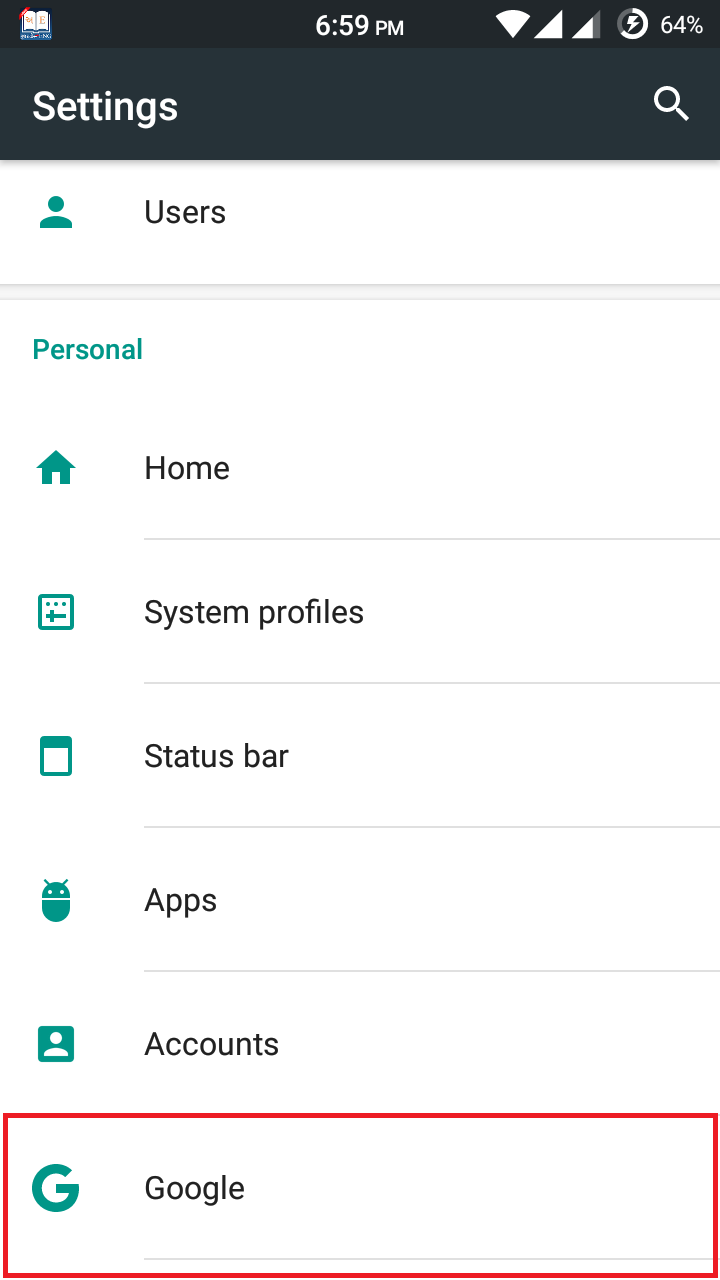Screen dimensions: 720x1280
Task: Open System profiles
Action: pos(360,612)
